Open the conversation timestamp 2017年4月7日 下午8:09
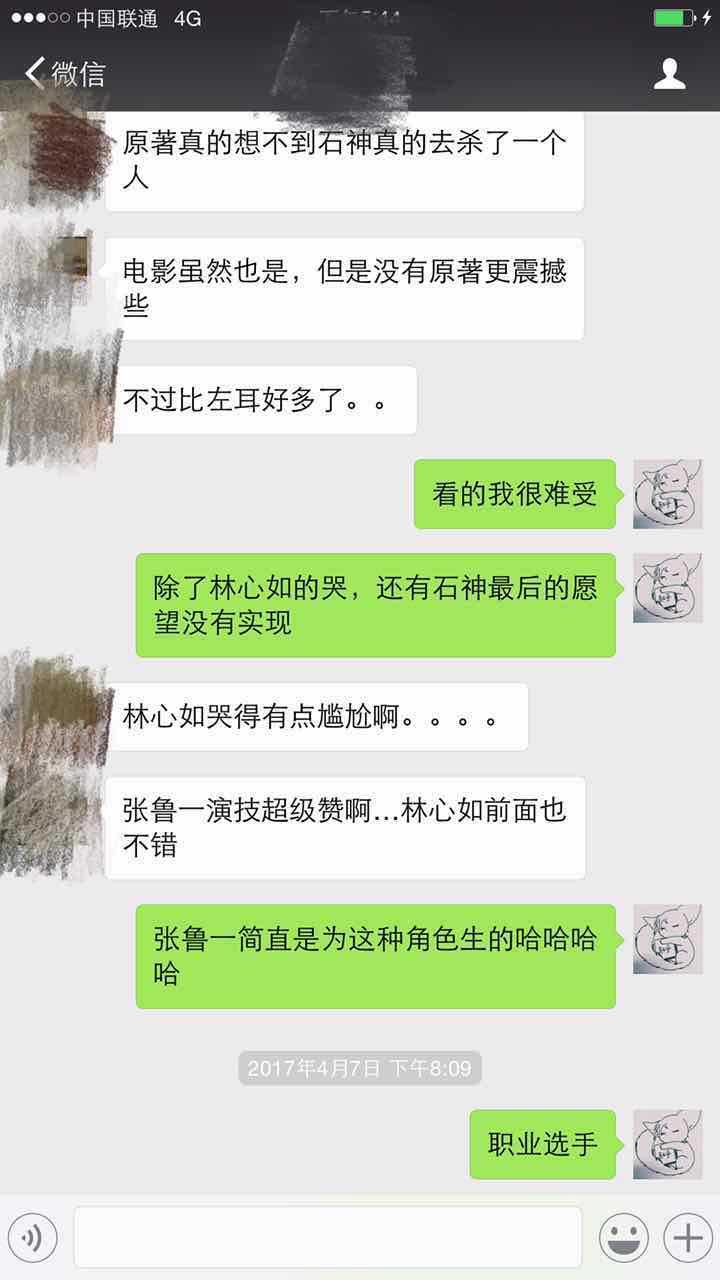This screenshot has width=720, height=1280. tap(360, 1068)
